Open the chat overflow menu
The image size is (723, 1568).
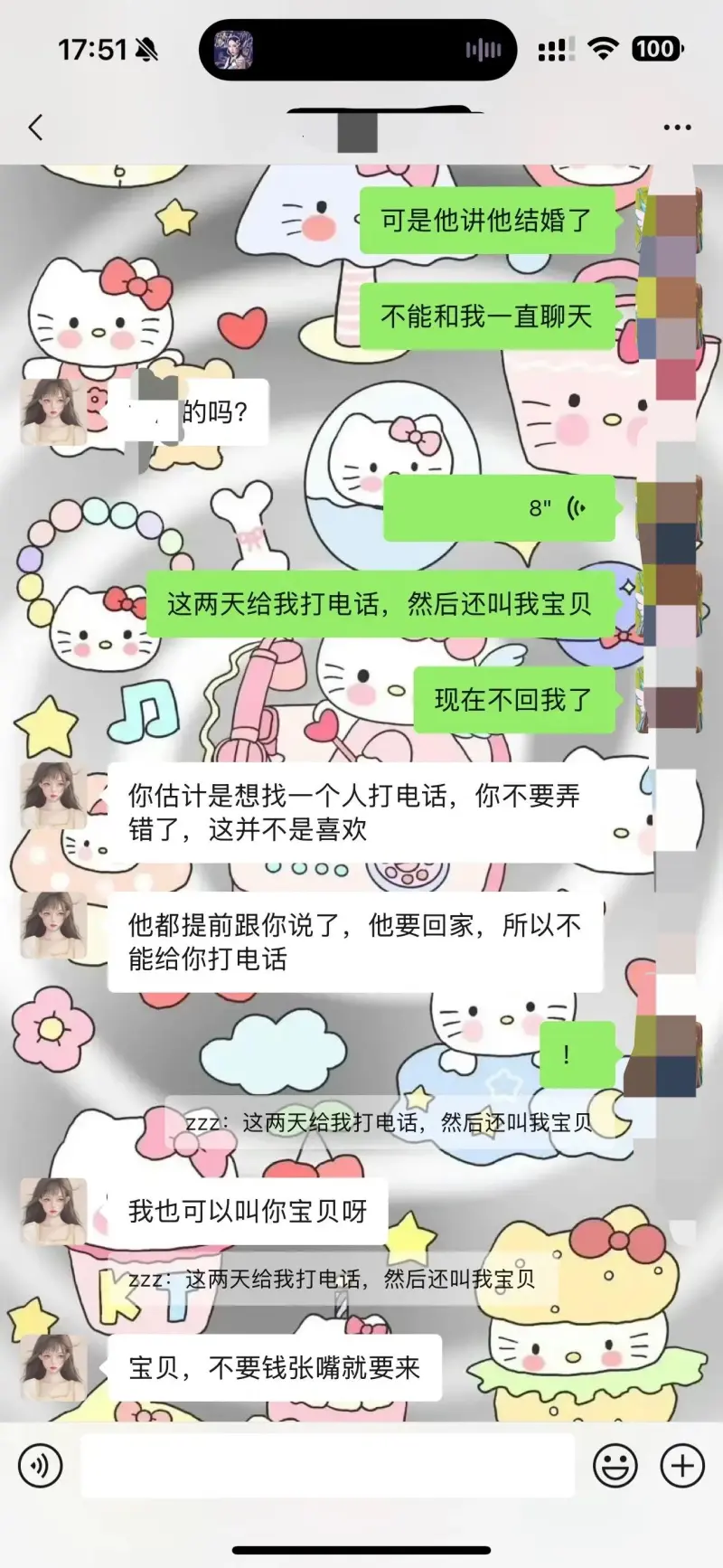(x=677, y=128)
